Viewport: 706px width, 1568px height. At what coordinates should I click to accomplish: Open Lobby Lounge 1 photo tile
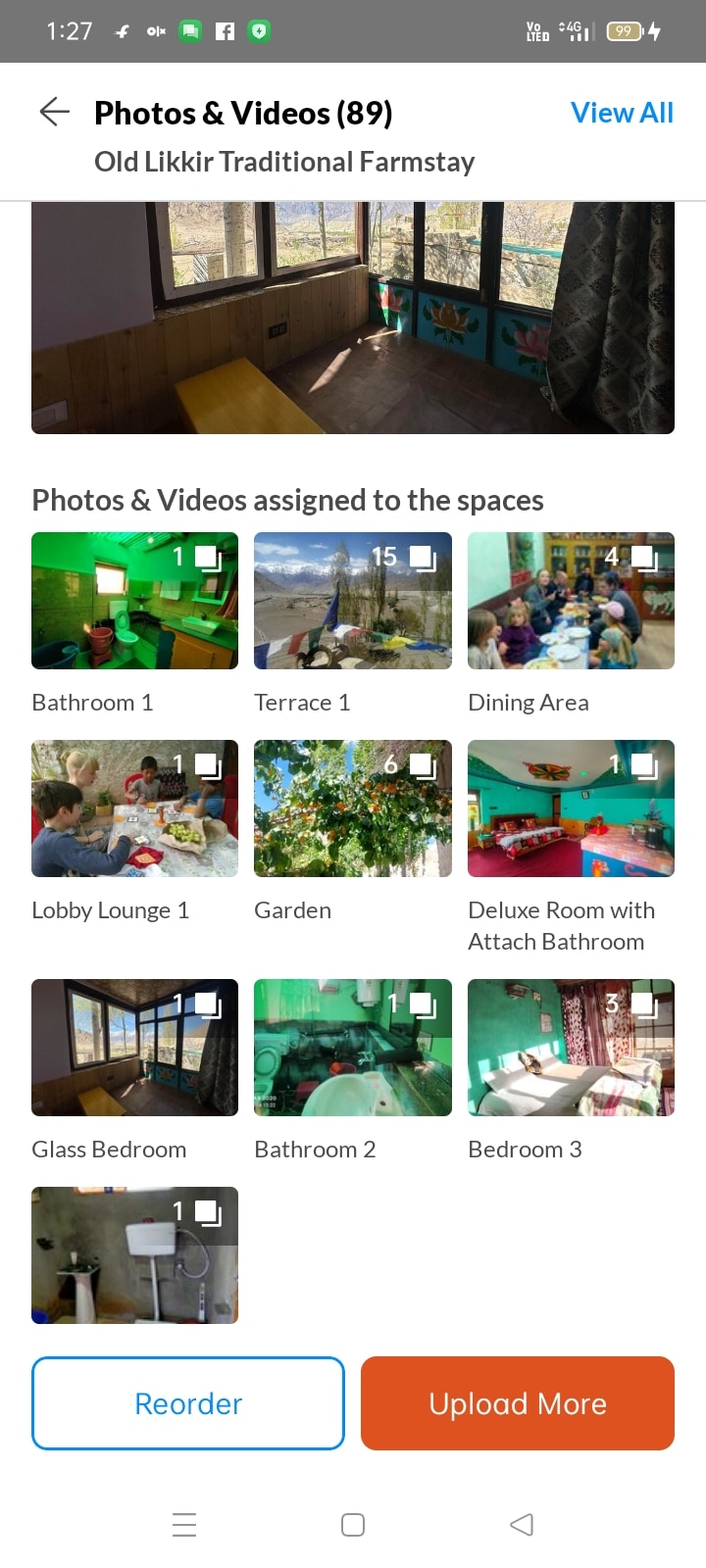click(x=134, y=808)
